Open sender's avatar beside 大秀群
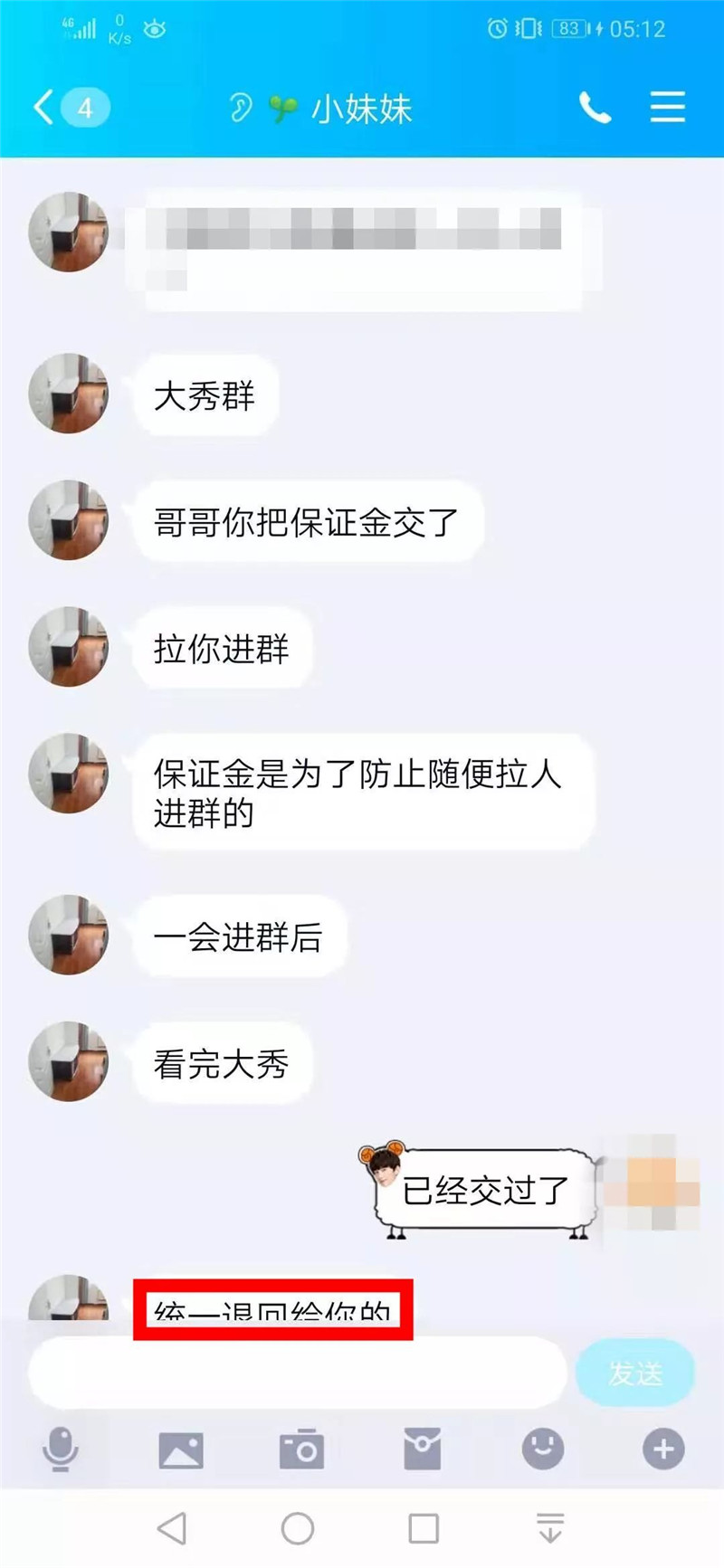Viewport: 724px width, 1568px height. point(69,394)
